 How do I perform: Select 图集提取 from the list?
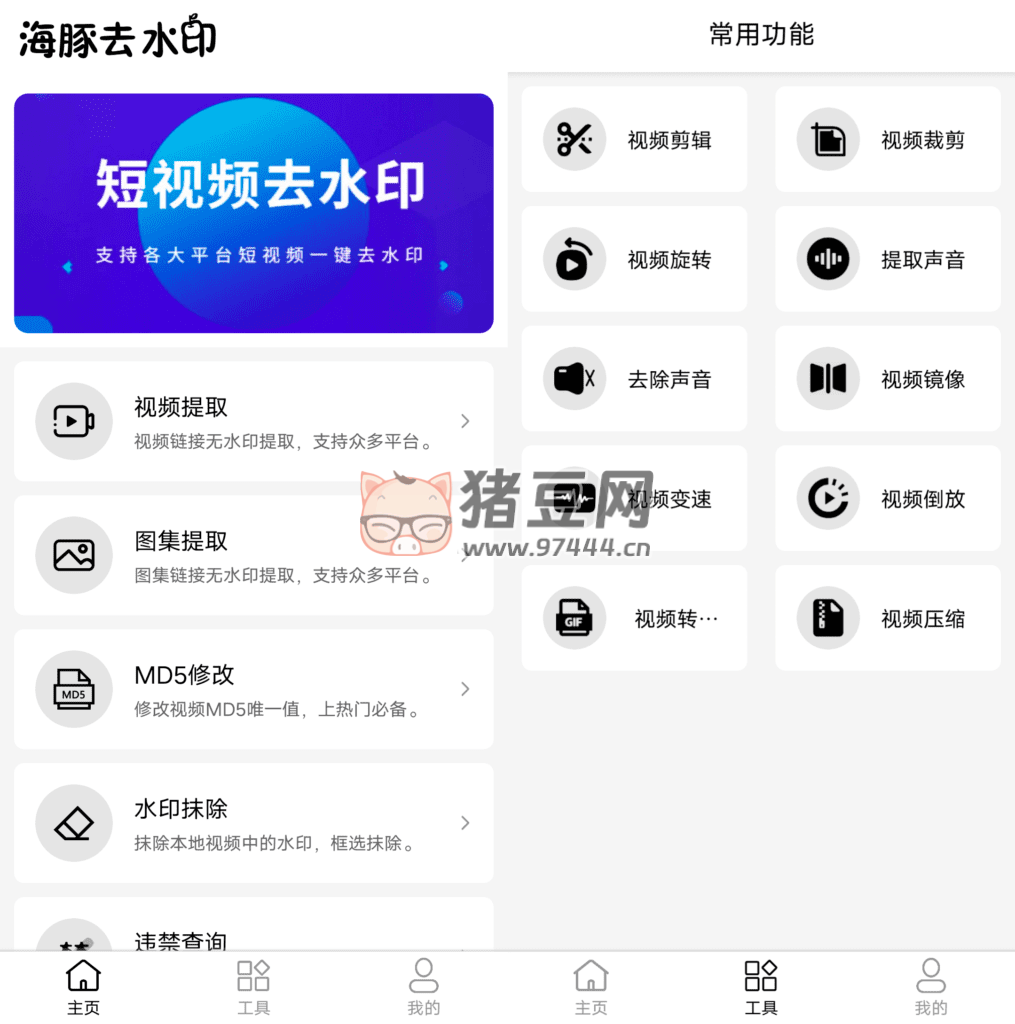(x=253, y=555)
